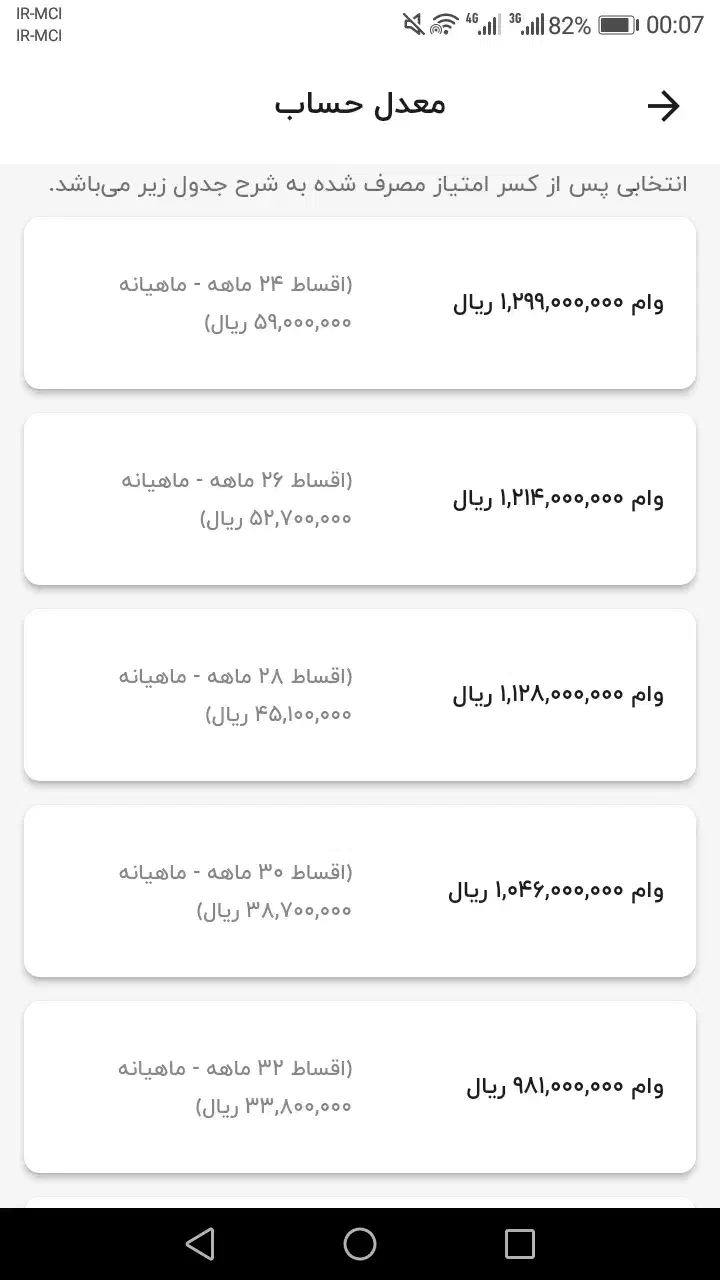This screenshot has width=720, height=1280.
Task: Select the 1,299,000,000 rial loan card
Action: 360,302
